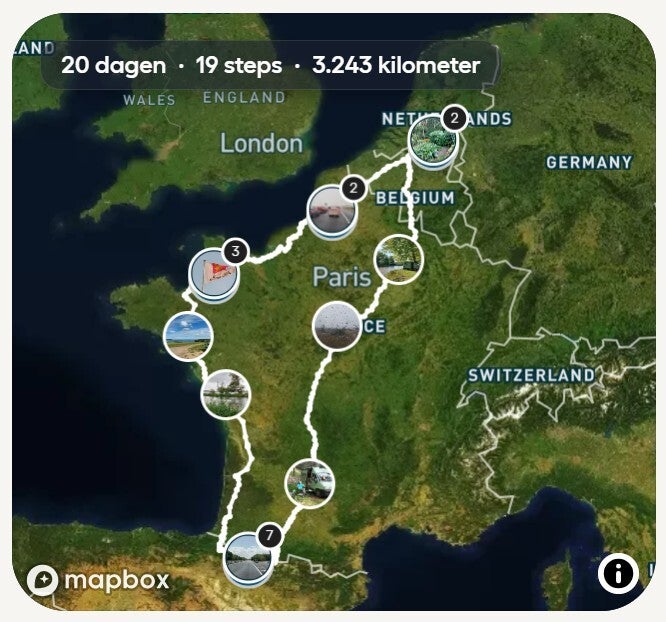The width and height of the screenshot is (666, 622).
Task: Open the camper van photo marker in southern France
Action: coord(309,484)
